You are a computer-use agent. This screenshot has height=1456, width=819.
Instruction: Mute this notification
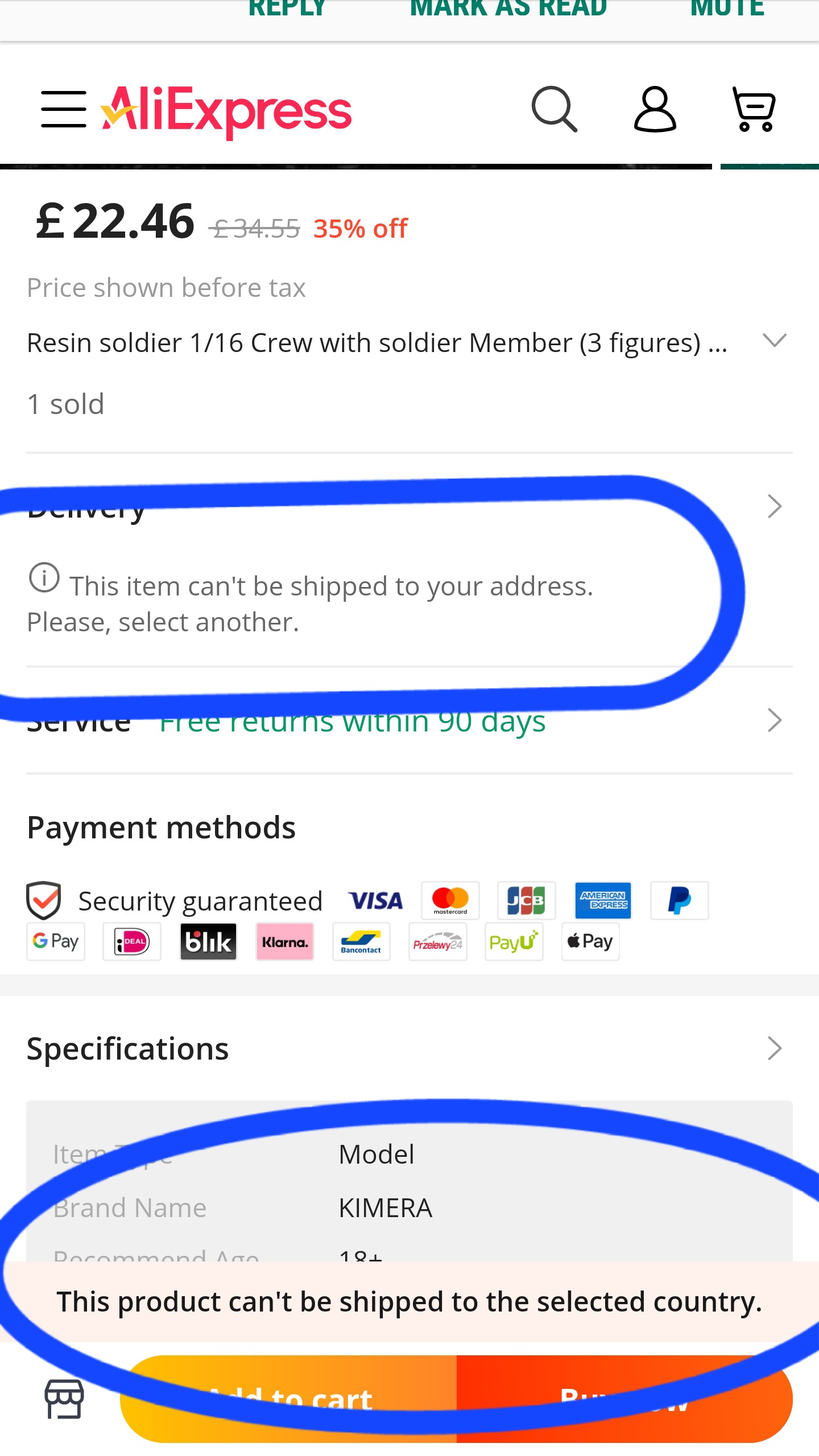(x=727, y=9)
